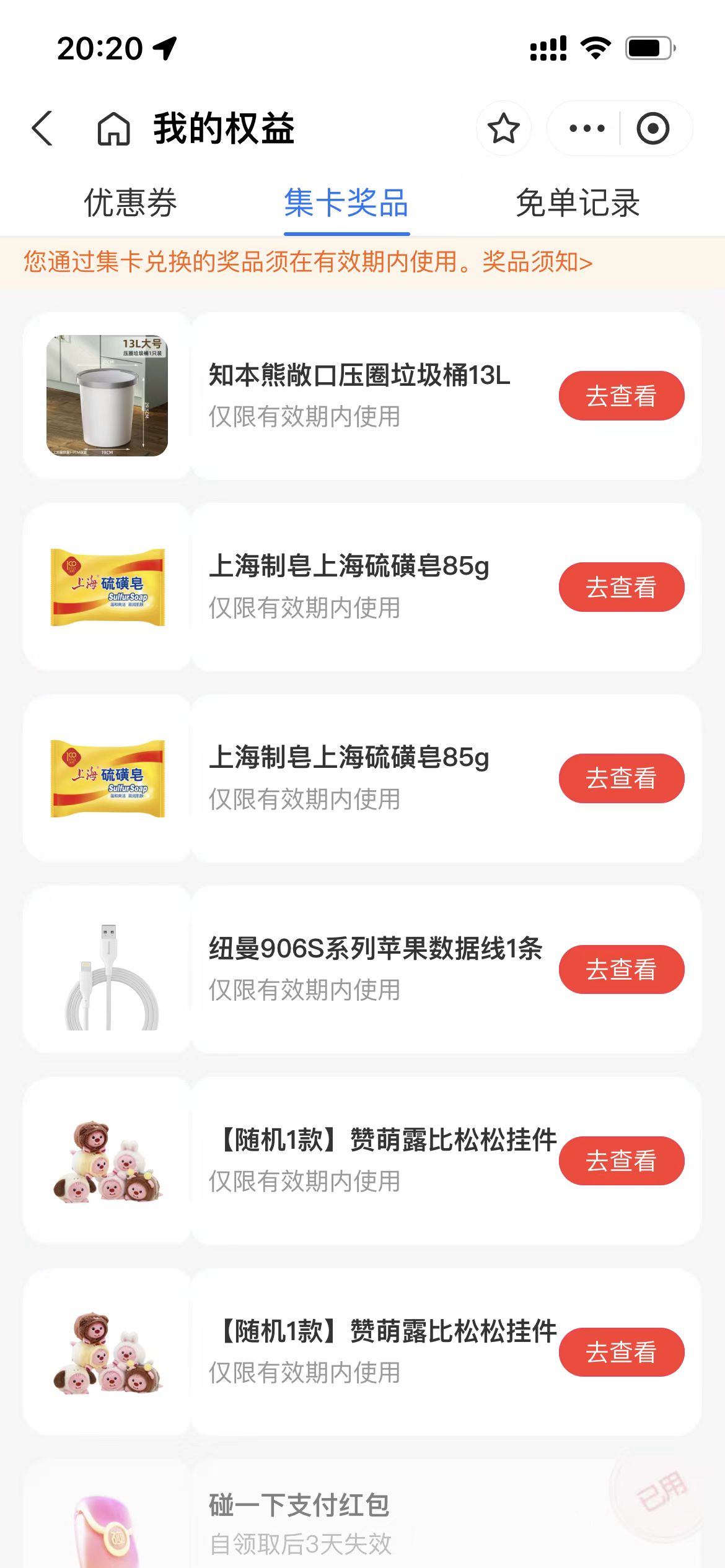725x1568 pixels.
Task: Close the mini program via circle icon
Action: point(653,129)
